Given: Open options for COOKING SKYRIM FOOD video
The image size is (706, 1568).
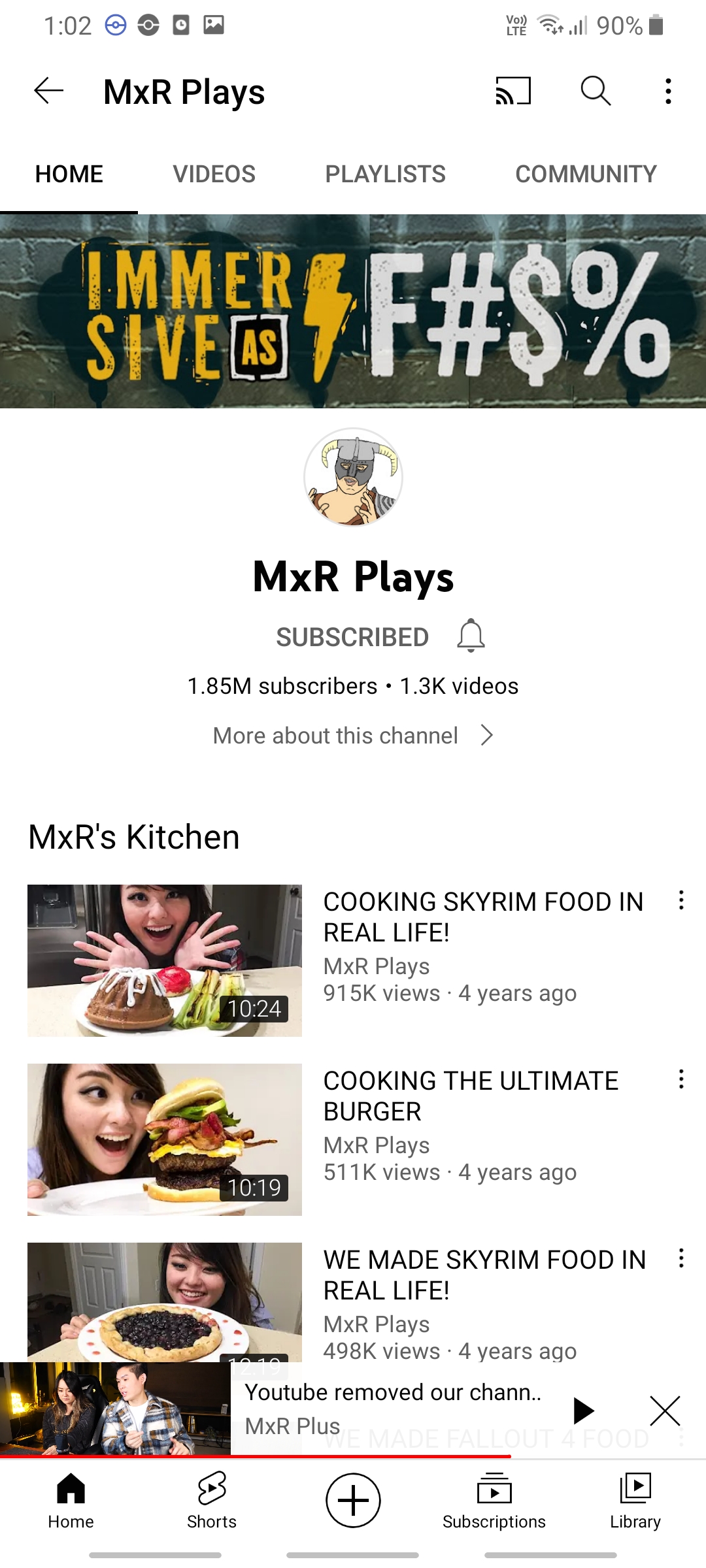Looking at the screenshot, I should point(681,900).
